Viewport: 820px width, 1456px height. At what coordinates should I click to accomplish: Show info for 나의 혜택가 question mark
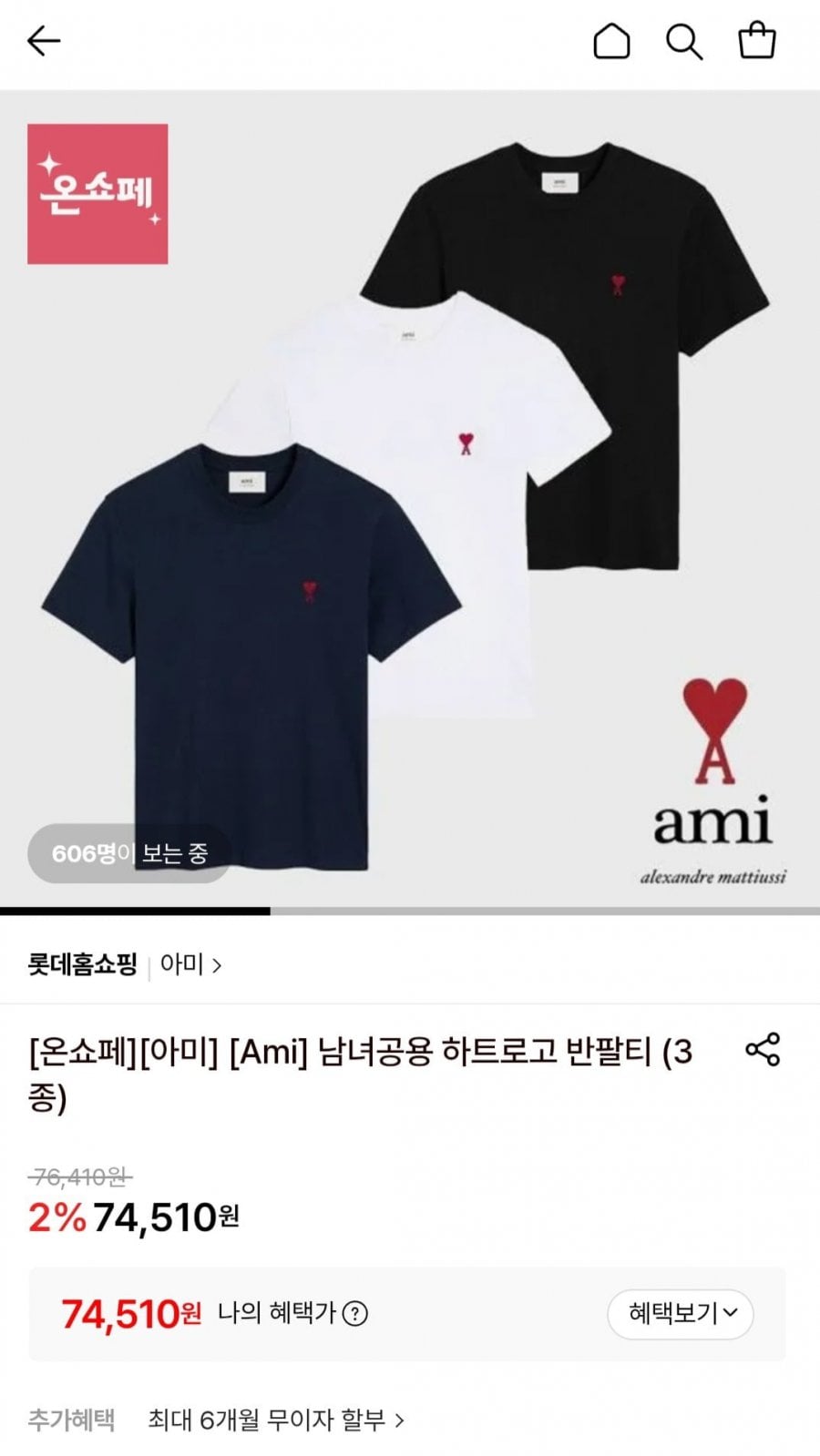356,1314
